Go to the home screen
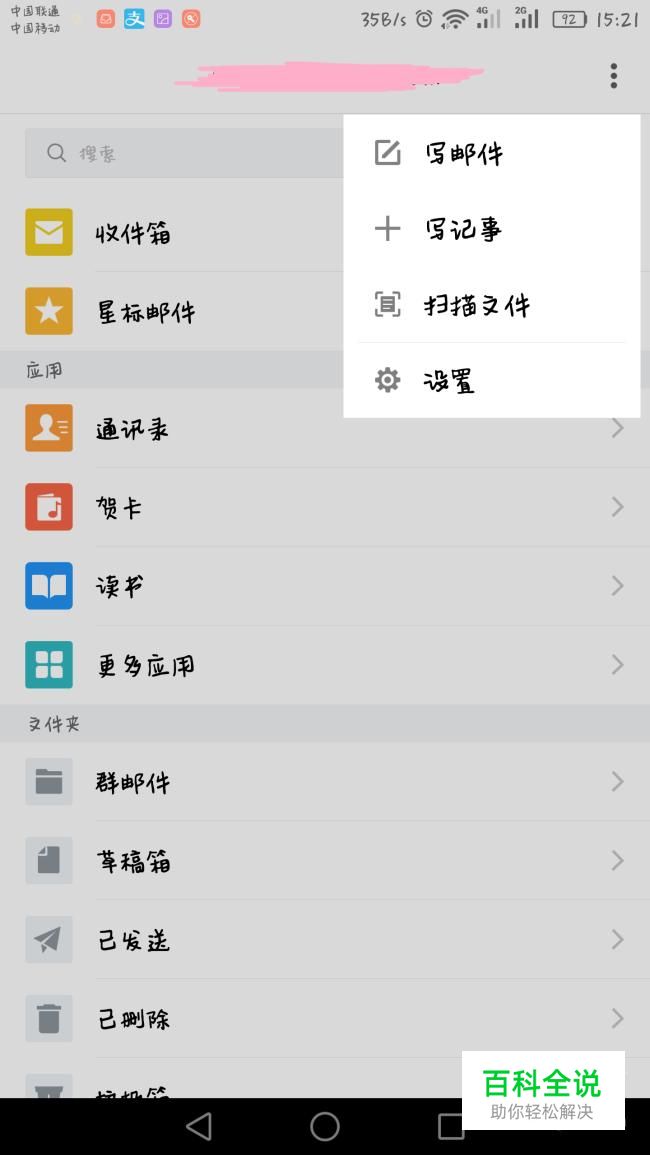Screen dimensions: 650x1155 tap(325, 1127)
